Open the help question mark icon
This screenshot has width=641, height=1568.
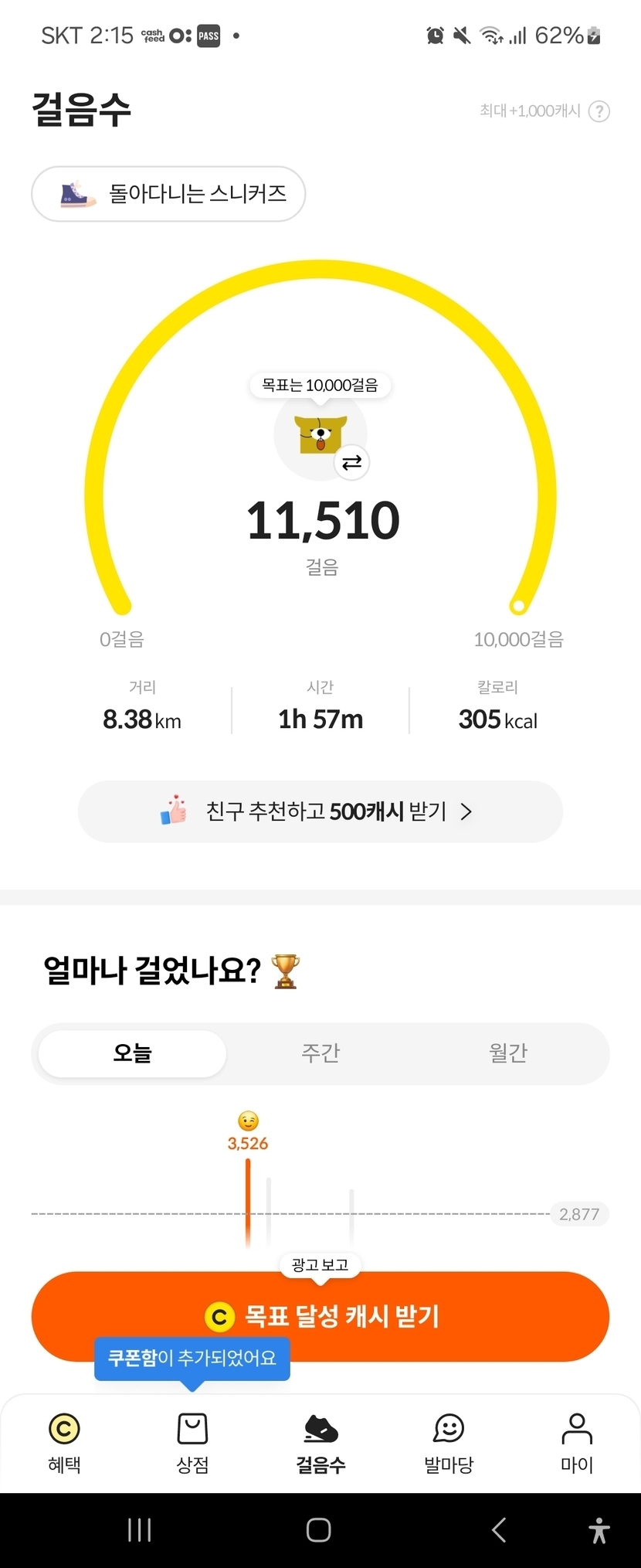coord(599,111)
